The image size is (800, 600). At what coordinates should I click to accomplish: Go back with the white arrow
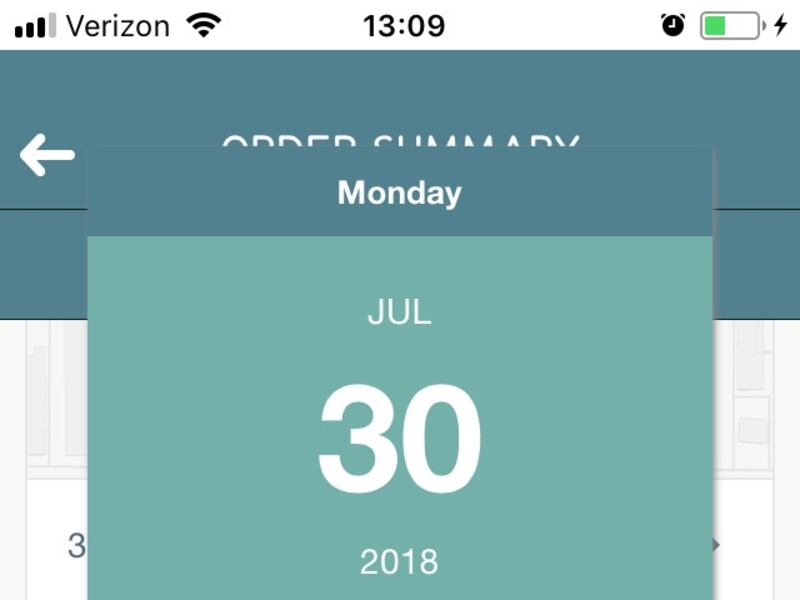pos(47,155)
